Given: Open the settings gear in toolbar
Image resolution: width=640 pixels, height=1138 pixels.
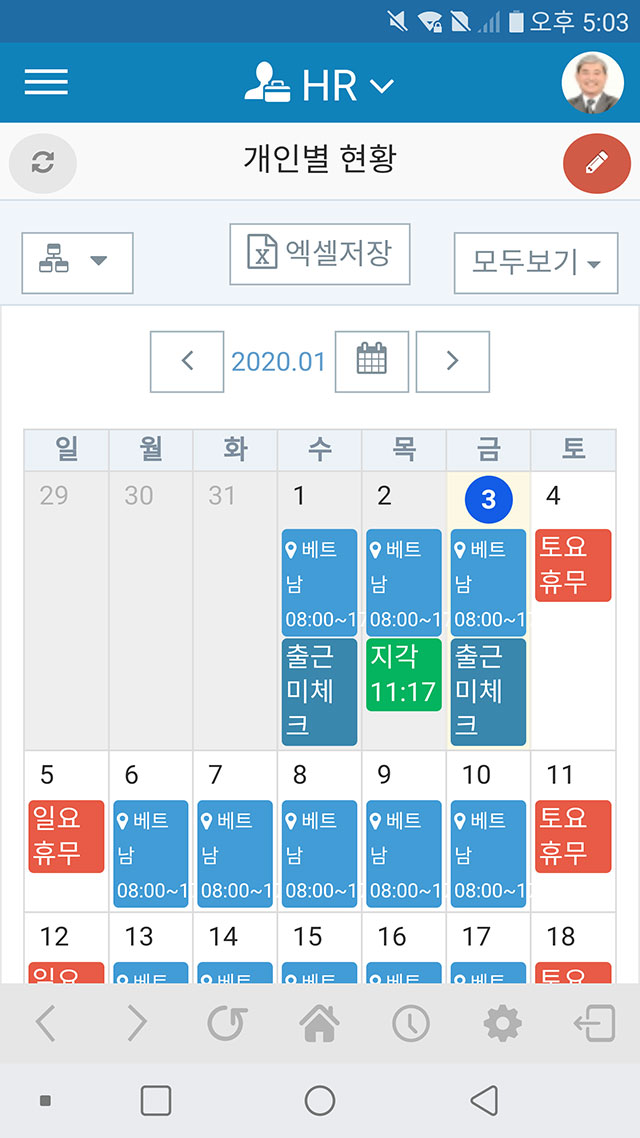Looking at the screenshot, I should click(502, 1024).
